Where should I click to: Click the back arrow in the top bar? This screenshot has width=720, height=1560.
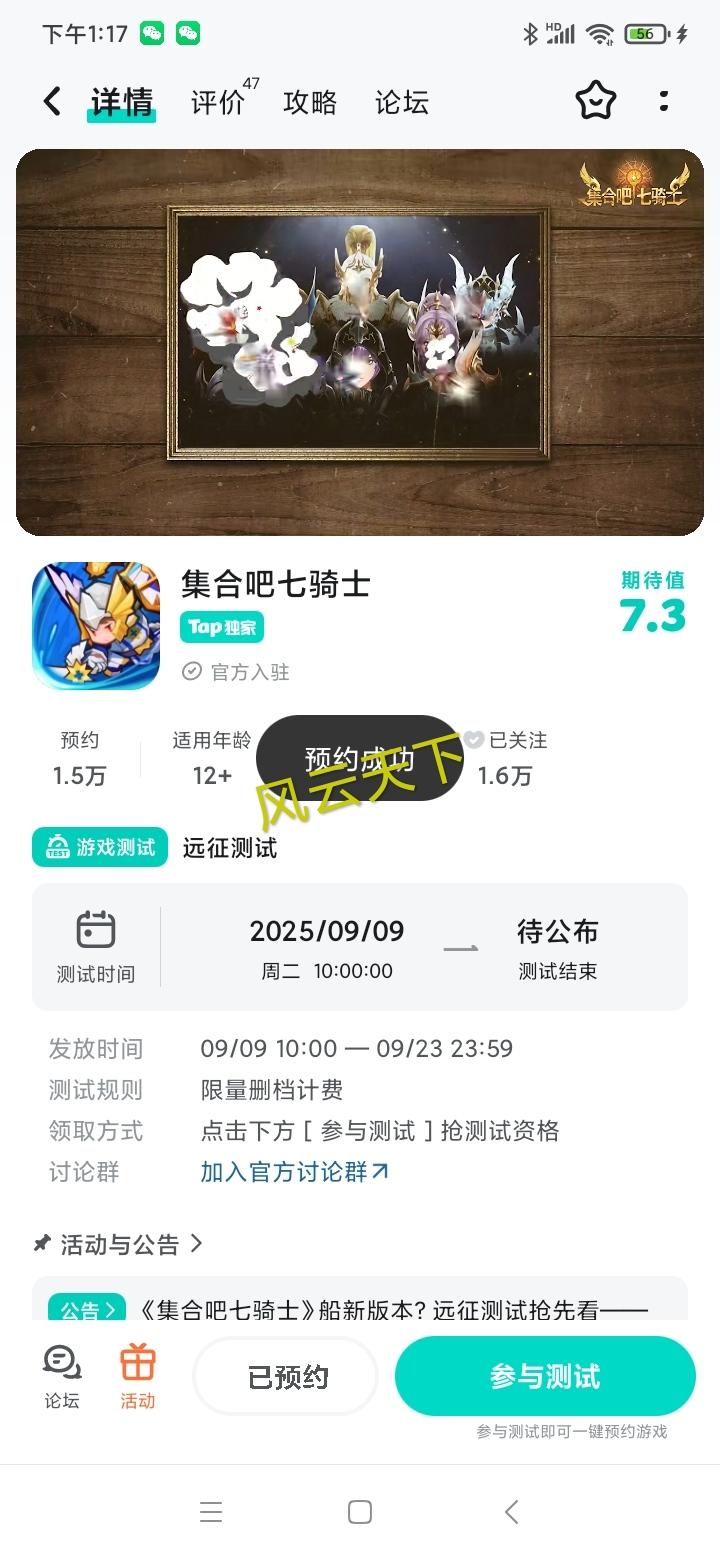click(49, 101)
